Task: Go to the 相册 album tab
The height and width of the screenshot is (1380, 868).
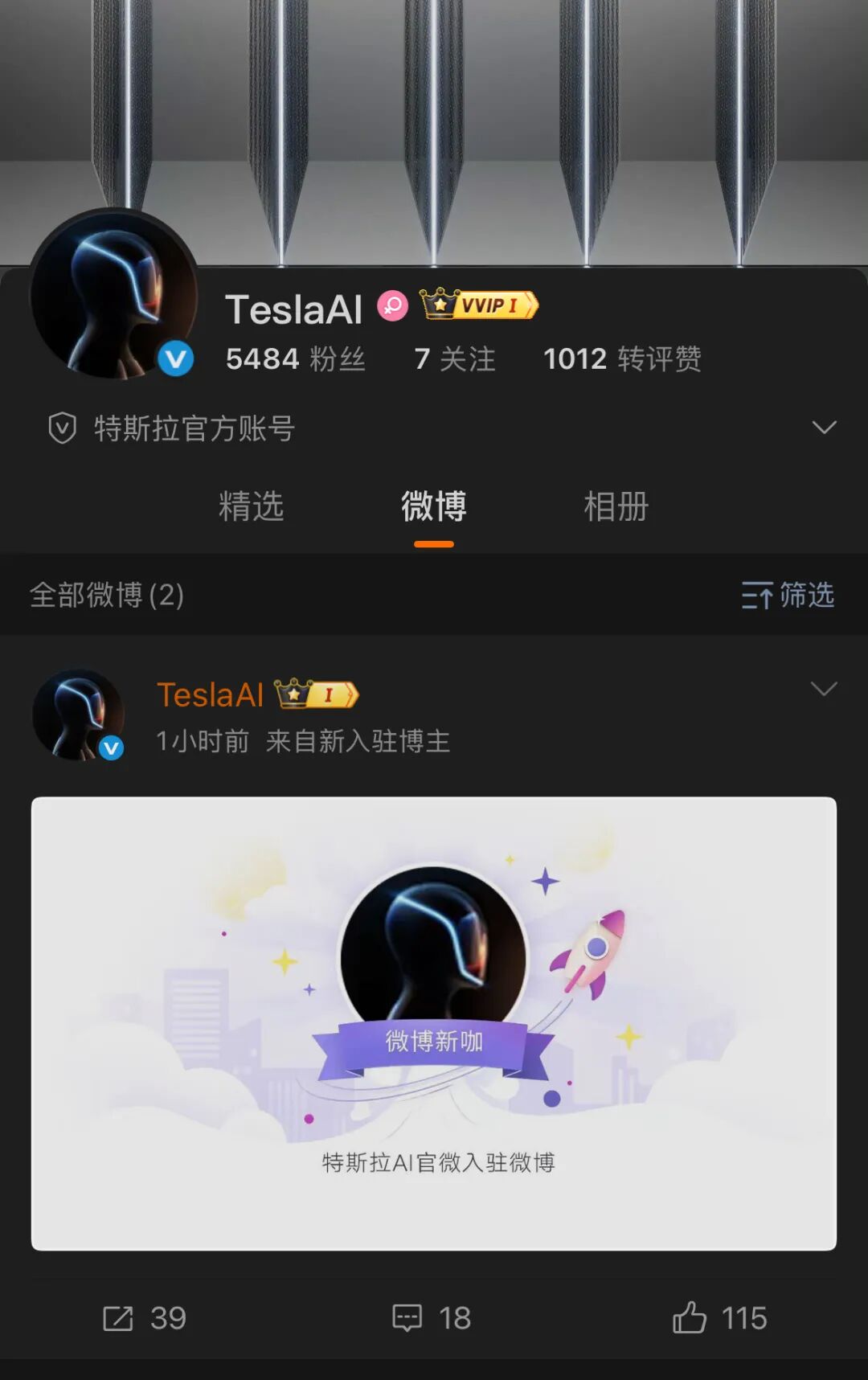Action: [616, 506]
